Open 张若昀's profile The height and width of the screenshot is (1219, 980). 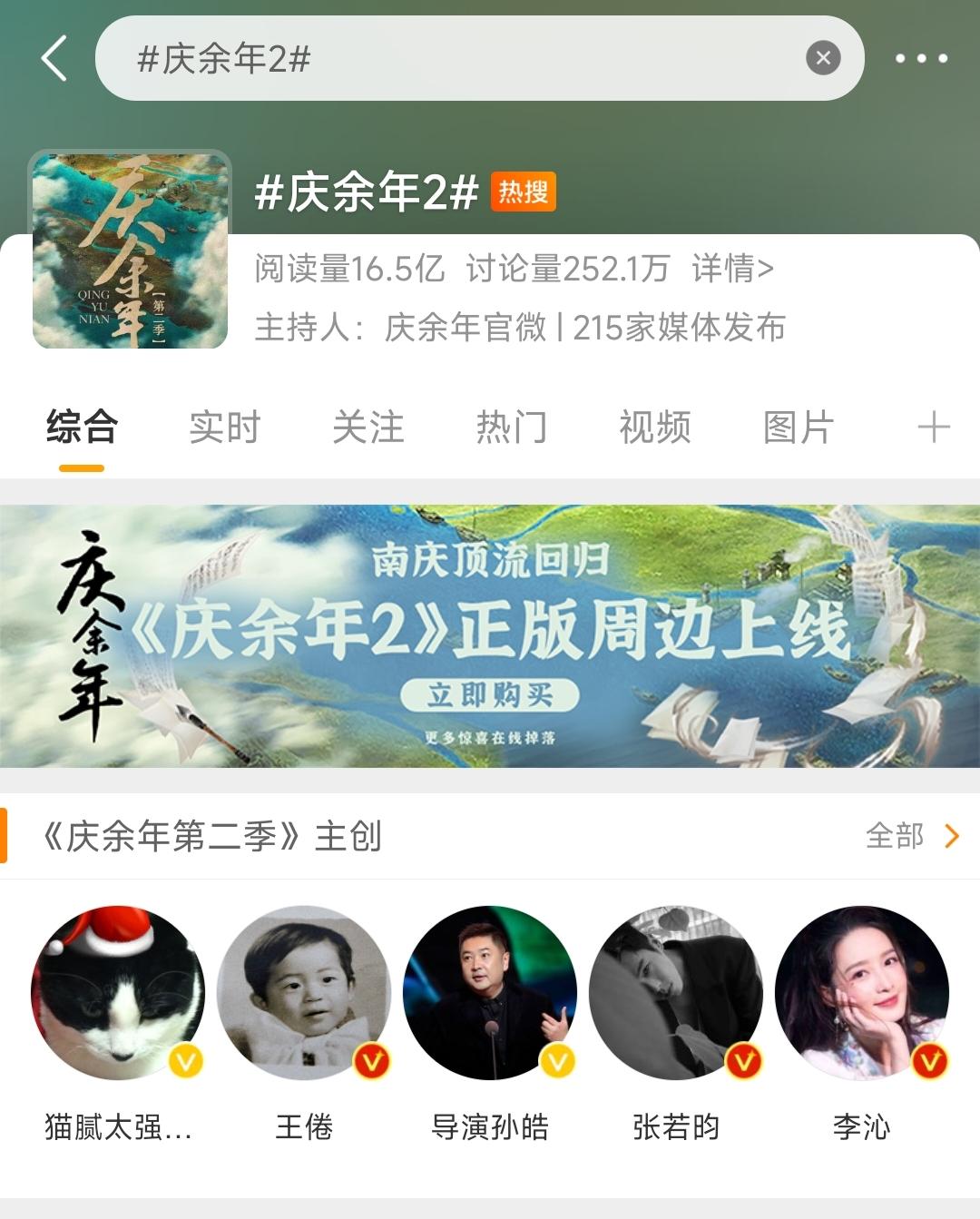[x=676, y=993]
